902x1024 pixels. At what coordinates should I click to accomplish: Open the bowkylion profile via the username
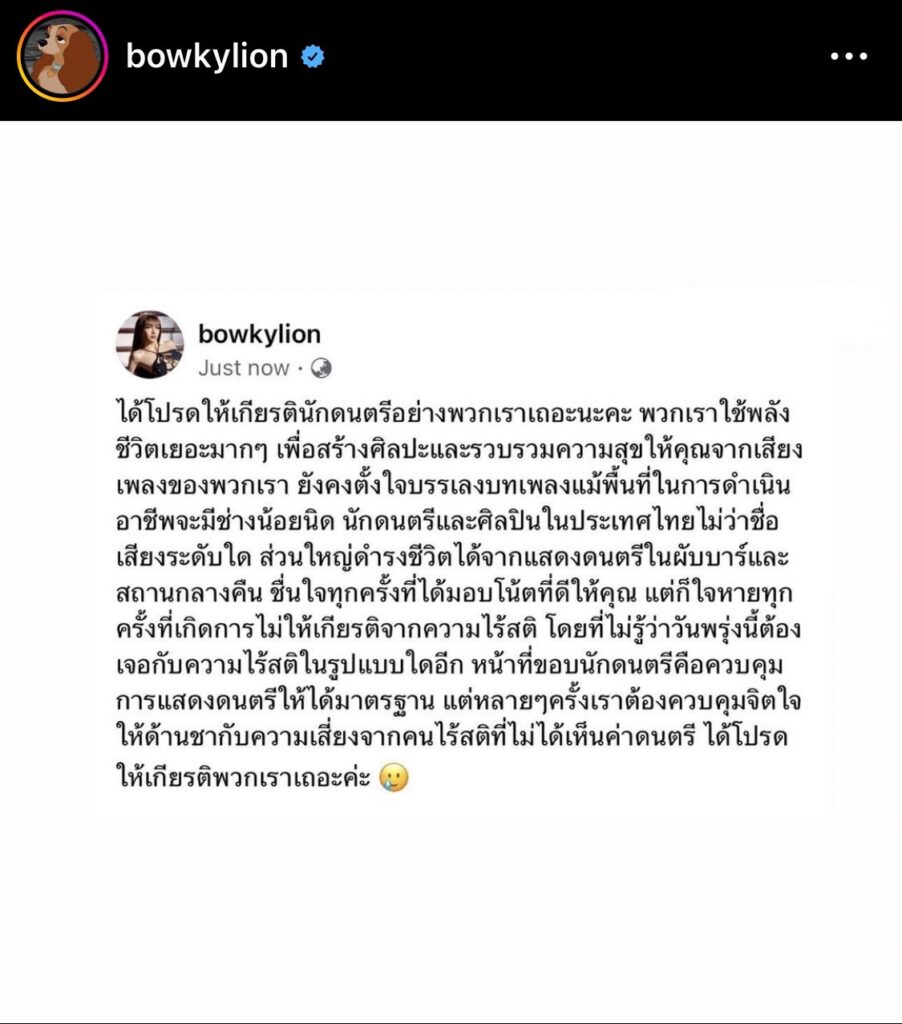pyautogui.click(x=207, y=57)
